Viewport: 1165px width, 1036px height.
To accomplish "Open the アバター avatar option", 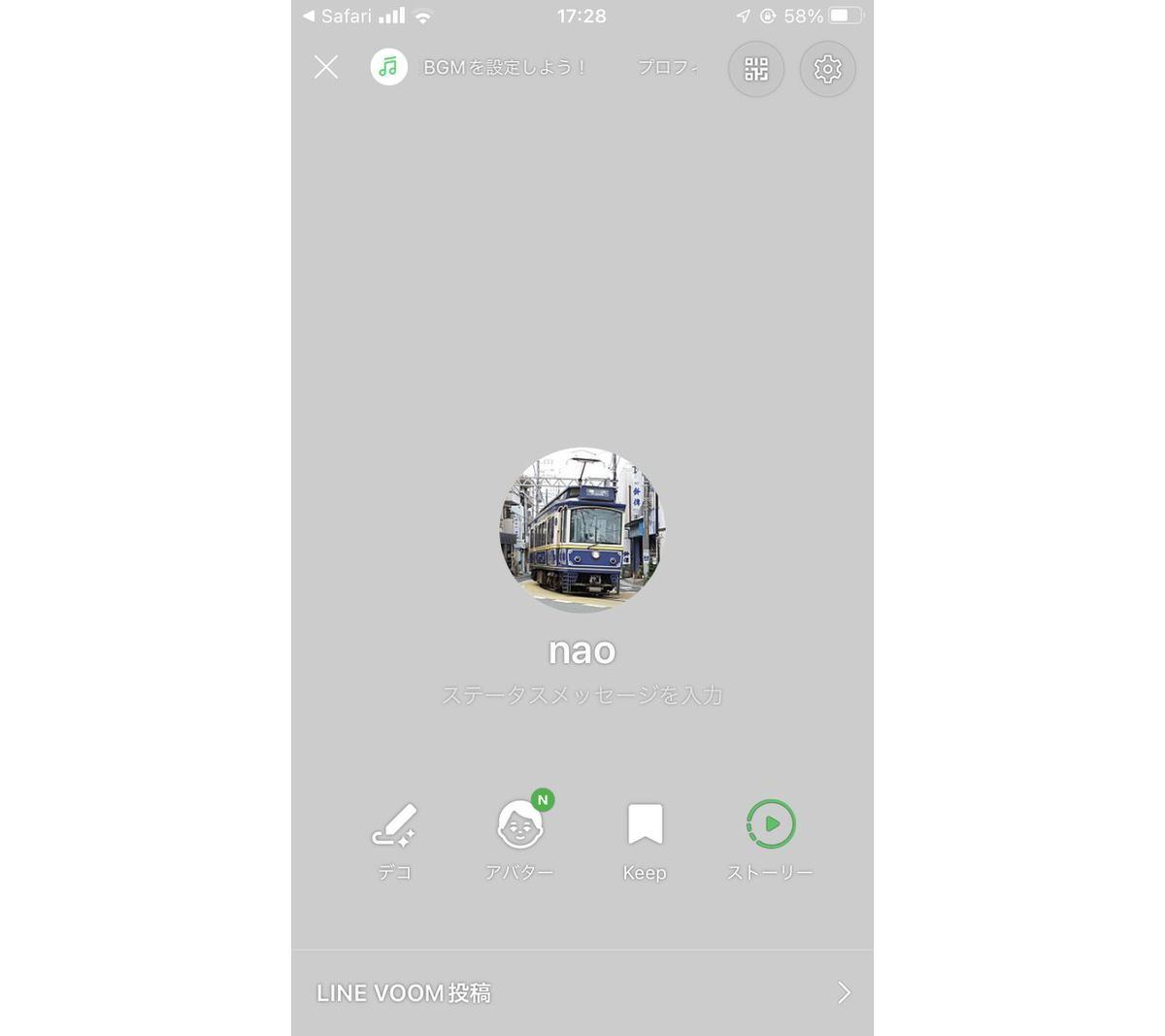I will tap(519, 839).
